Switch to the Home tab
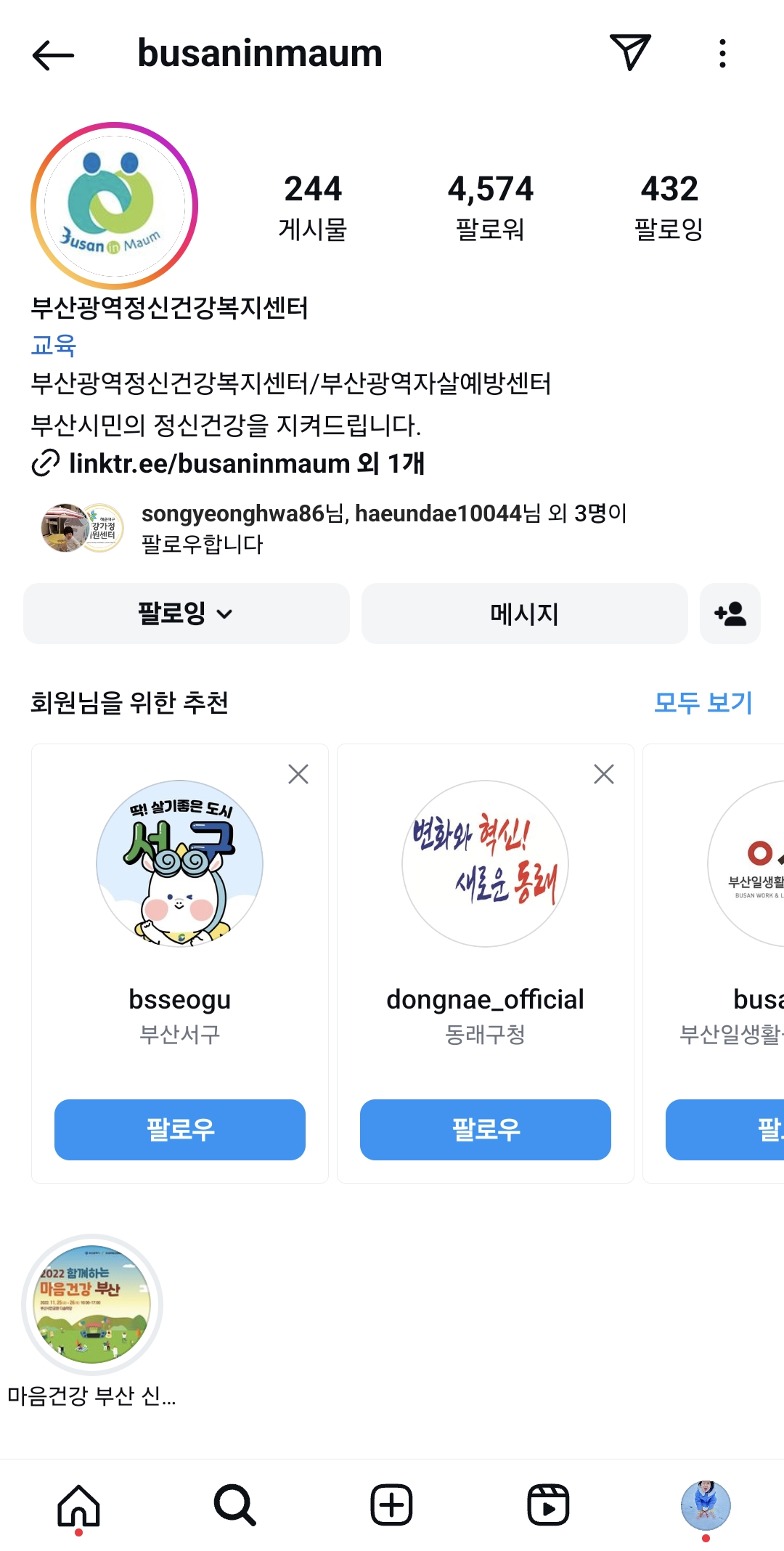 [x=78, y=1505]
